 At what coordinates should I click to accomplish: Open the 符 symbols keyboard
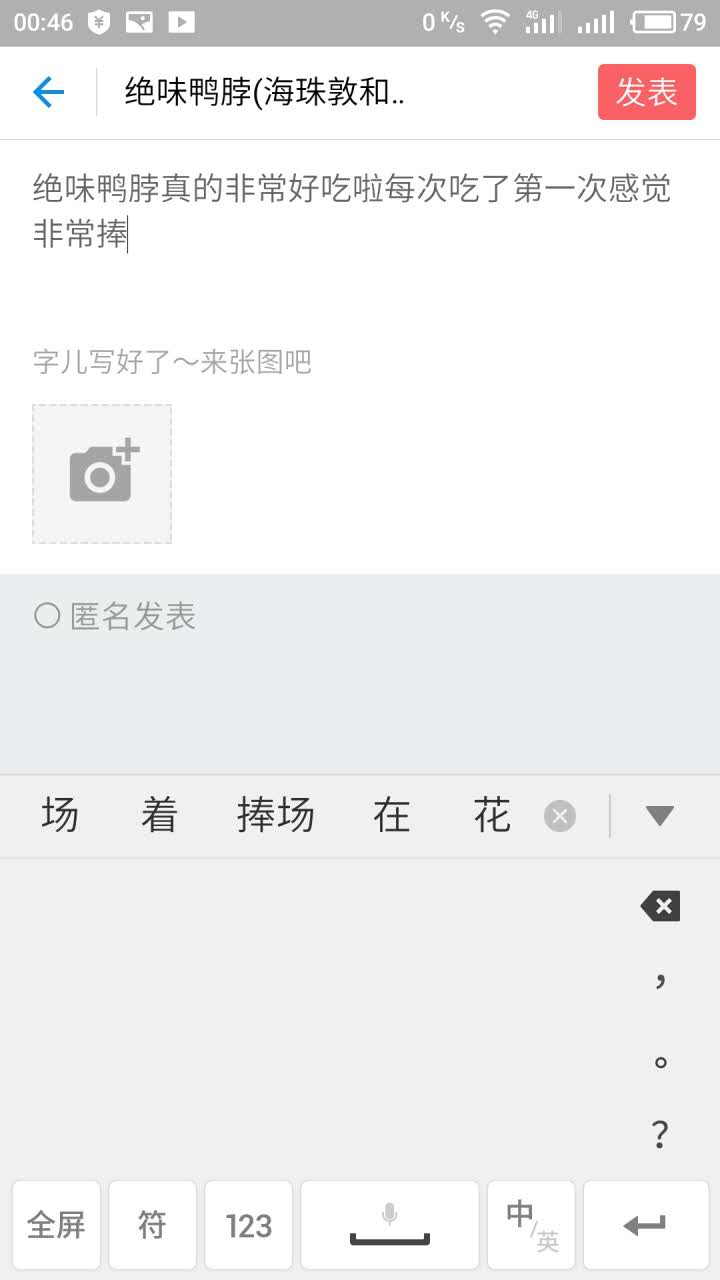tap(152, 1225)
